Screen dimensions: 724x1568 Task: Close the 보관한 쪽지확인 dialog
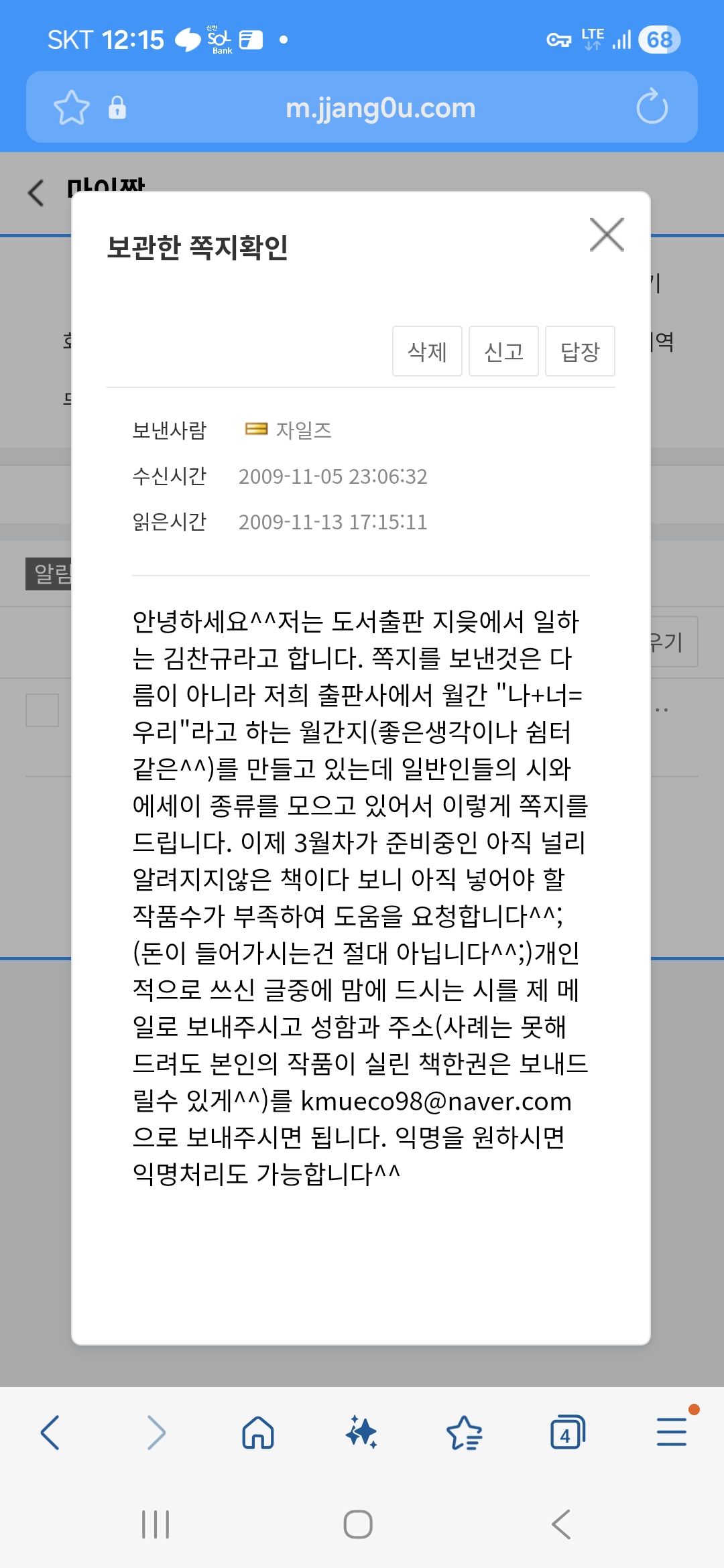607,235
